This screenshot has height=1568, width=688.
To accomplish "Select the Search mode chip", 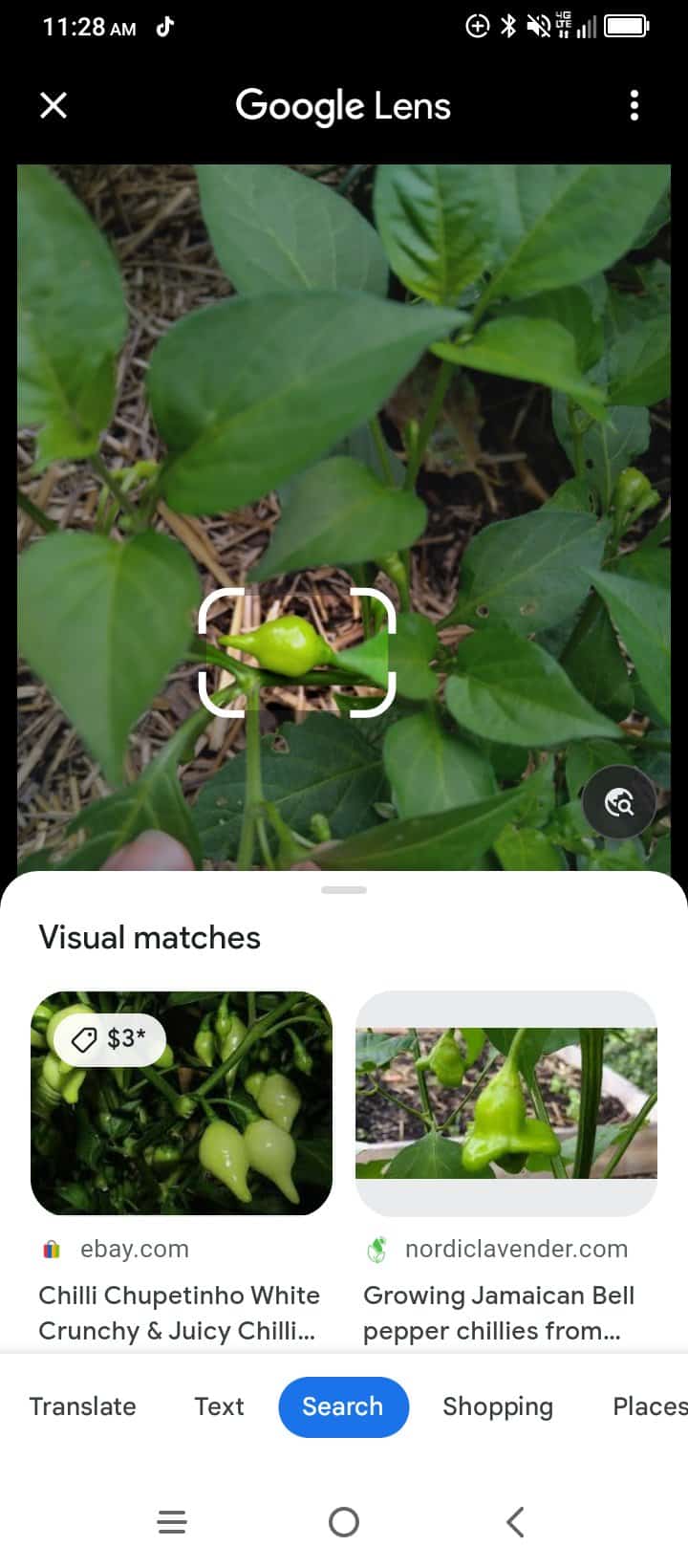I will [x=343, y=1406].
